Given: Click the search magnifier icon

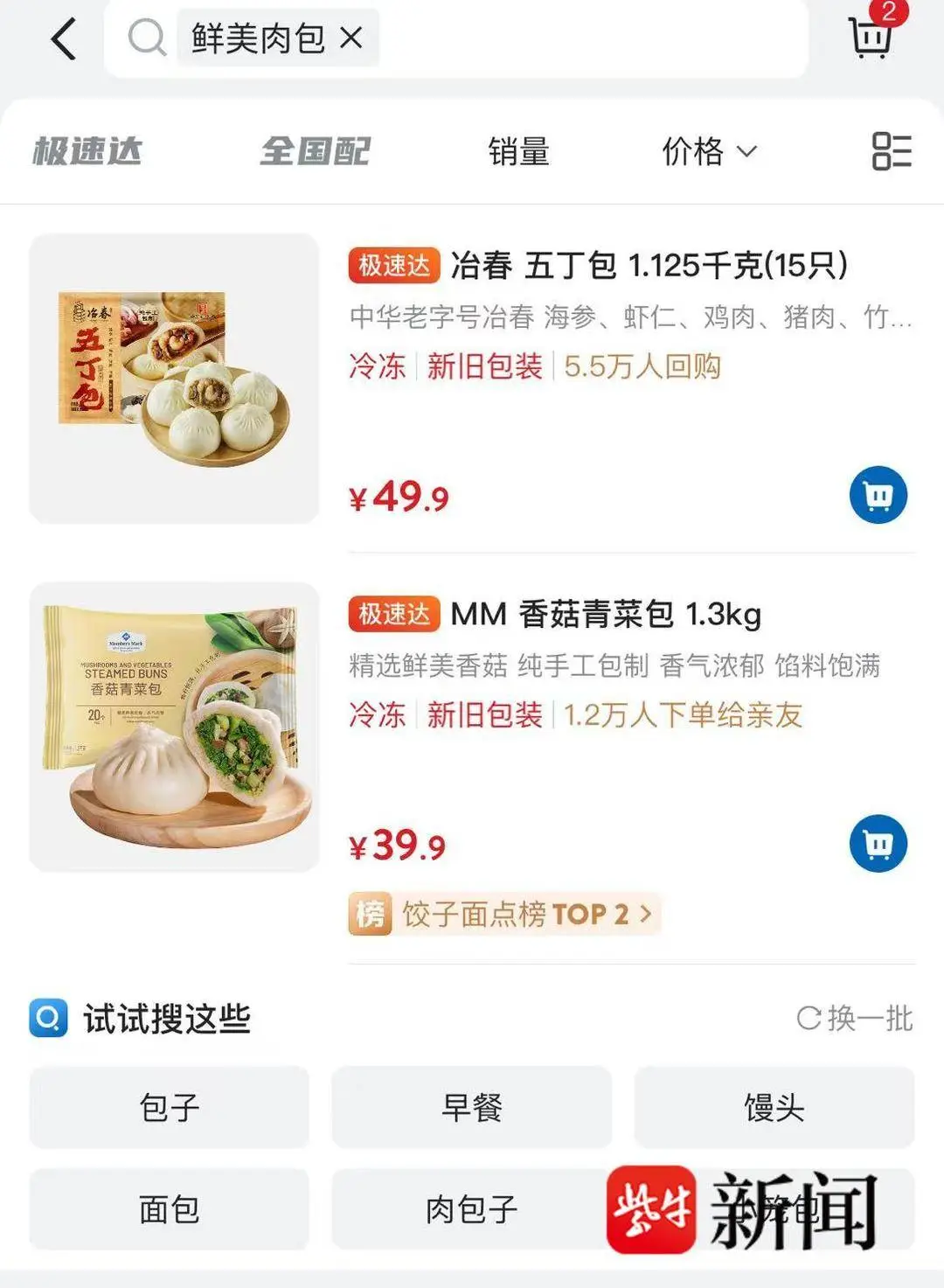Looking at the screenshot, I should pos(147,38).
